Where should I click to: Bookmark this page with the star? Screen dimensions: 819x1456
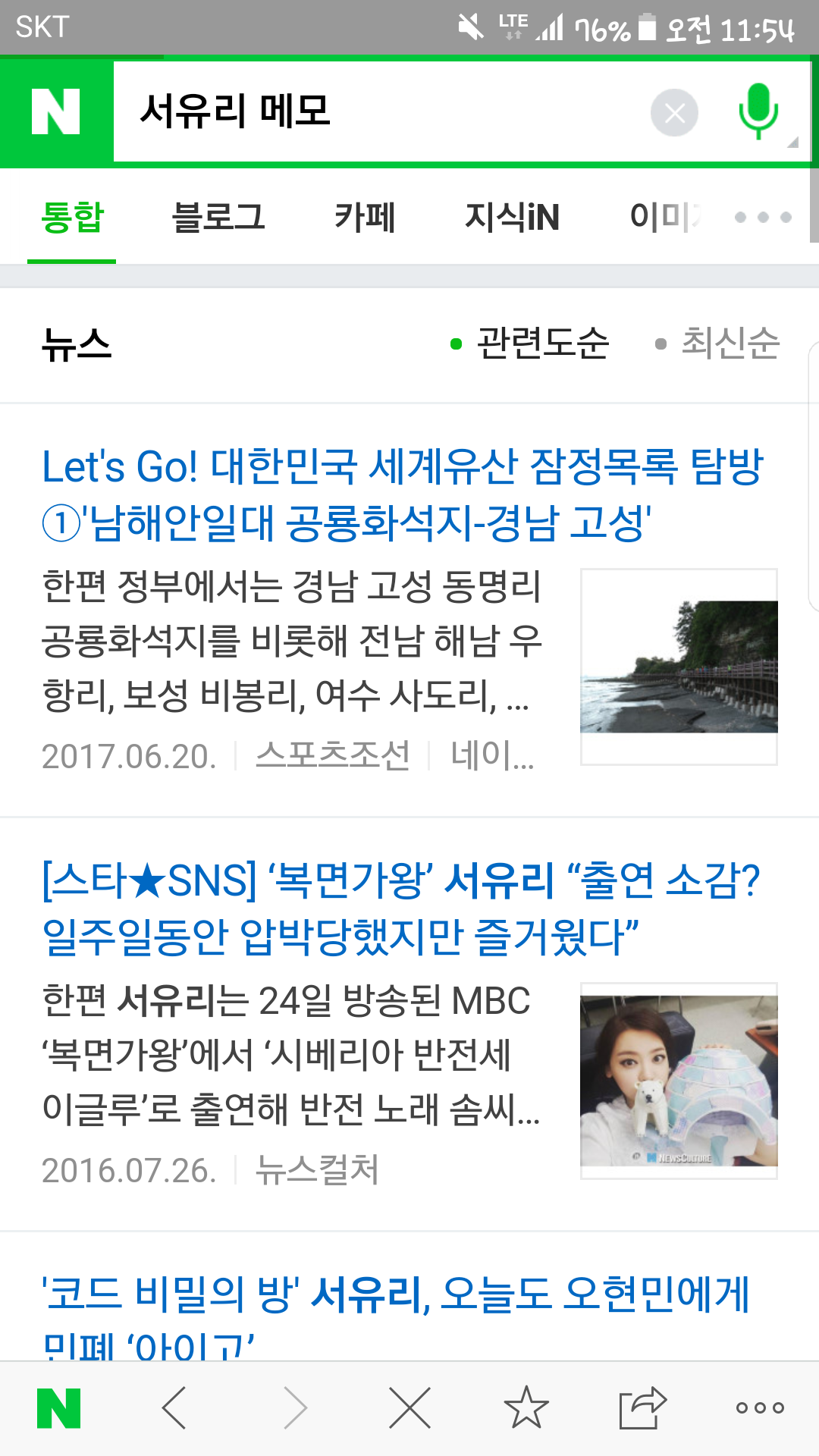[526, 1407]
